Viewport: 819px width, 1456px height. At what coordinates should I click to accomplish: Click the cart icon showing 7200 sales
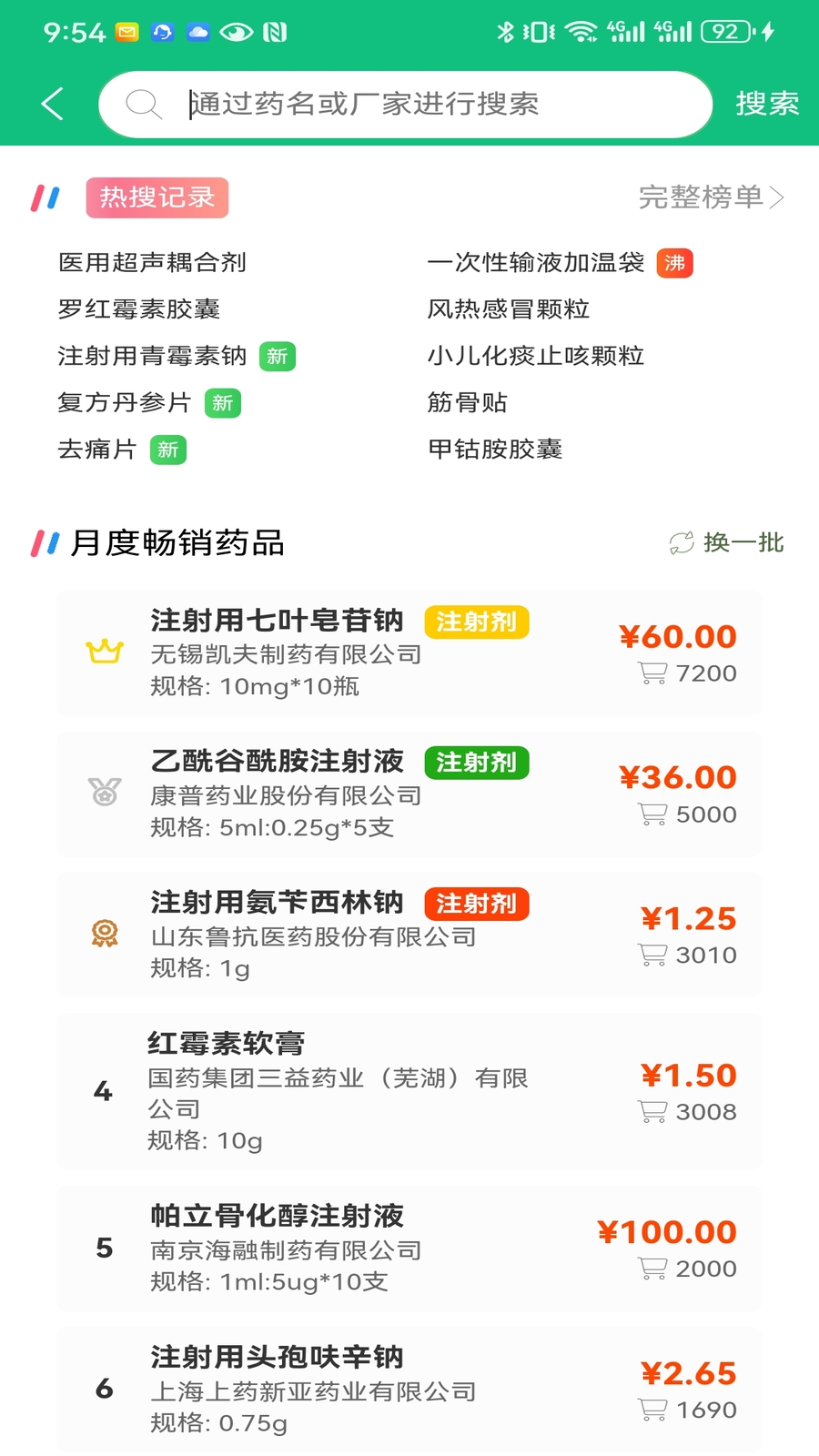coord(652,673)
